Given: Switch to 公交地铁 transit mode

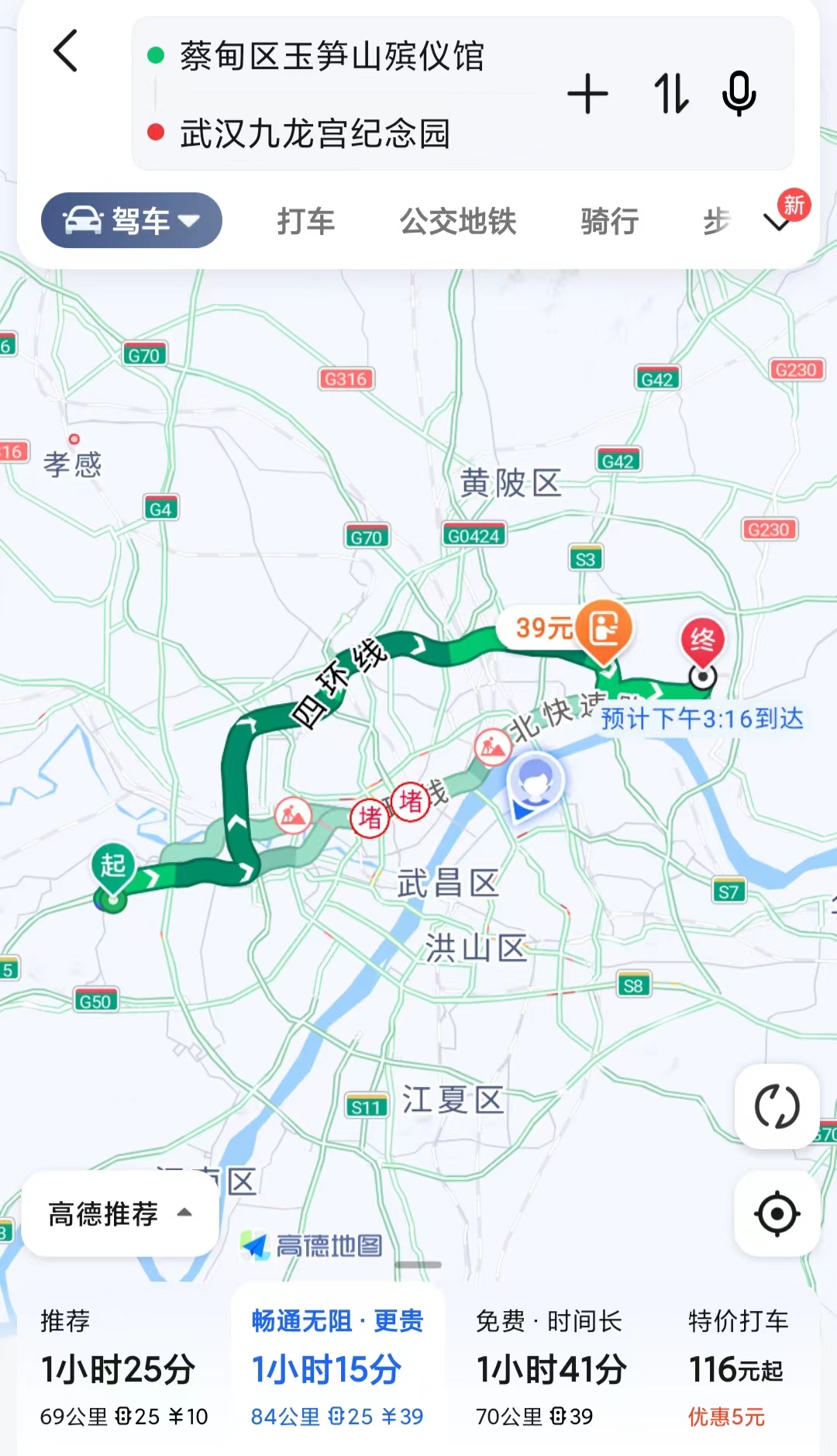Looking at the screenshot, I should click(458, 220).
